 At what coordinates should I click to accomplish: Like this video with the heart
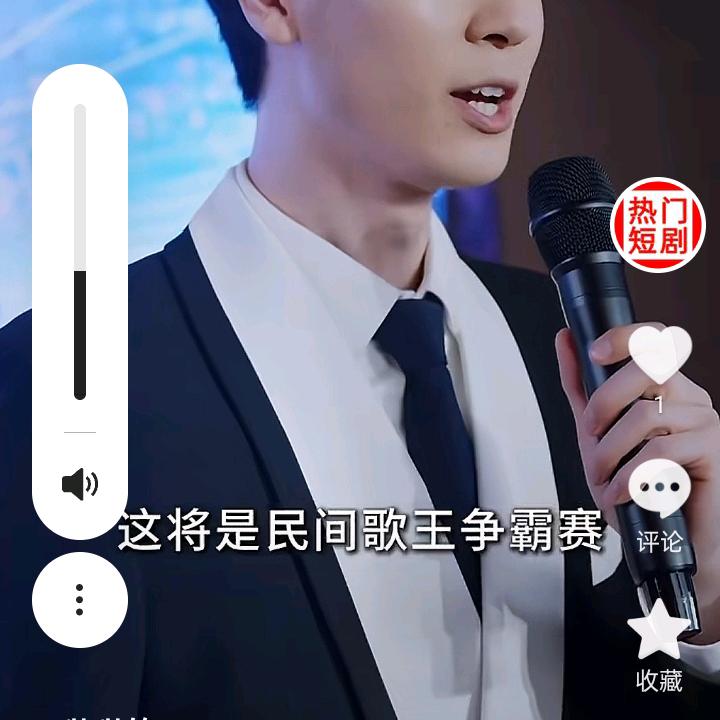pyautogui.click(x=659, y=355)
